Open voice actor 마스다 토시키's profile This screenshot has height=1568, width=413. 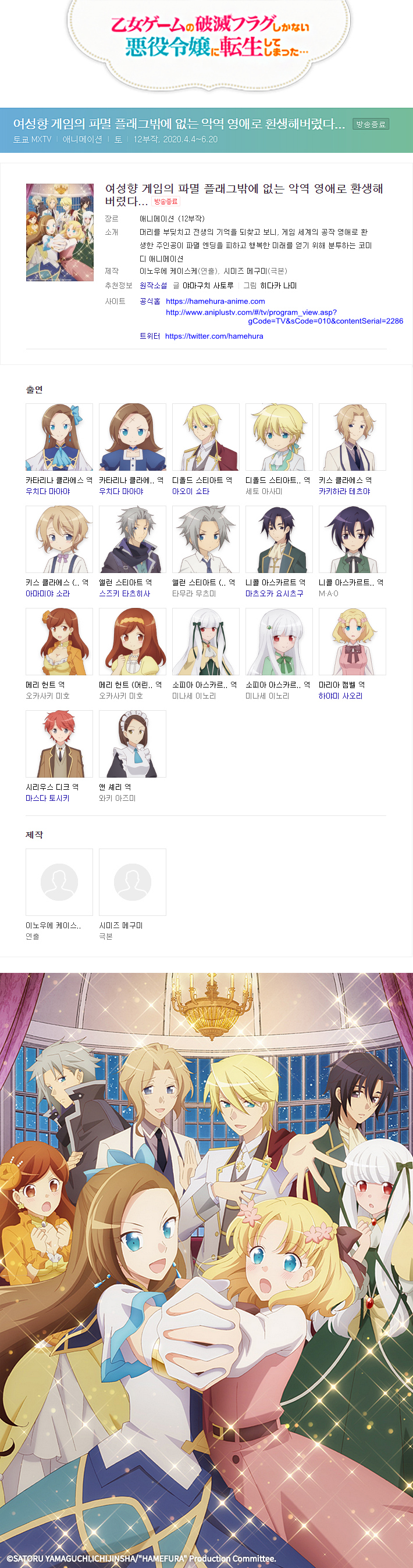point(48,798)
